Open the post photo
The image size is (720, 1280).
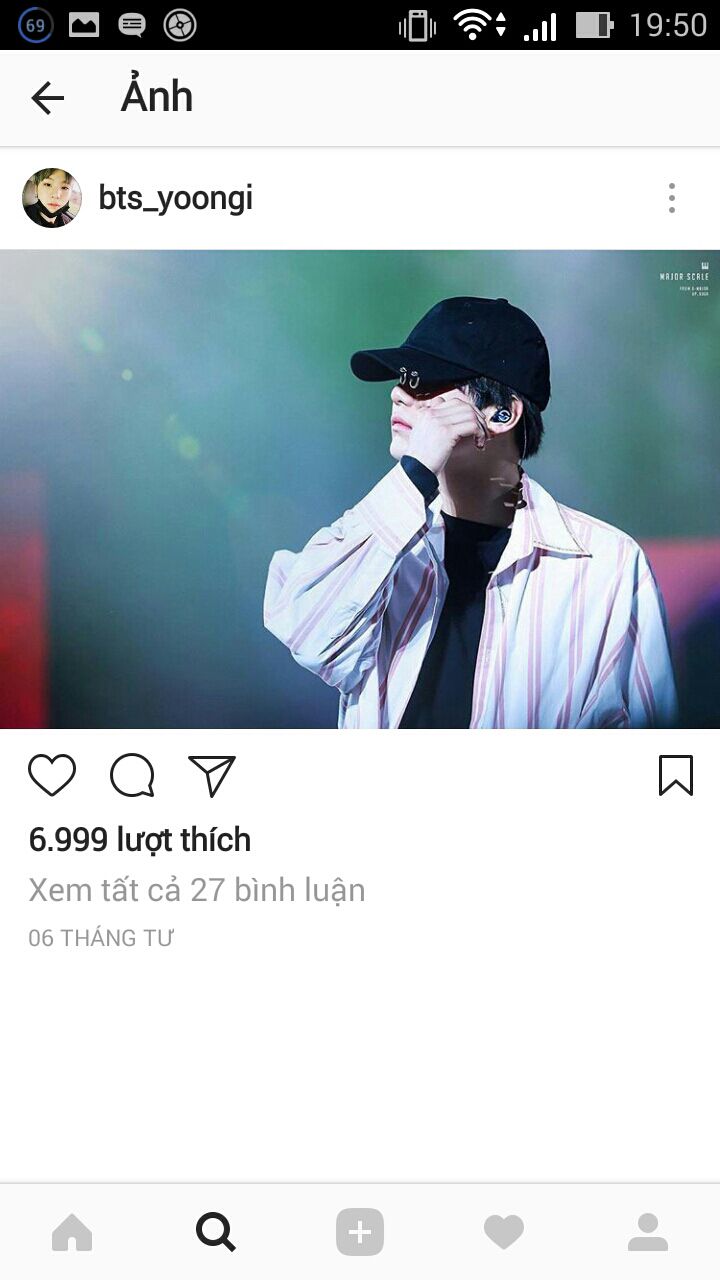[x=360, y=489]
